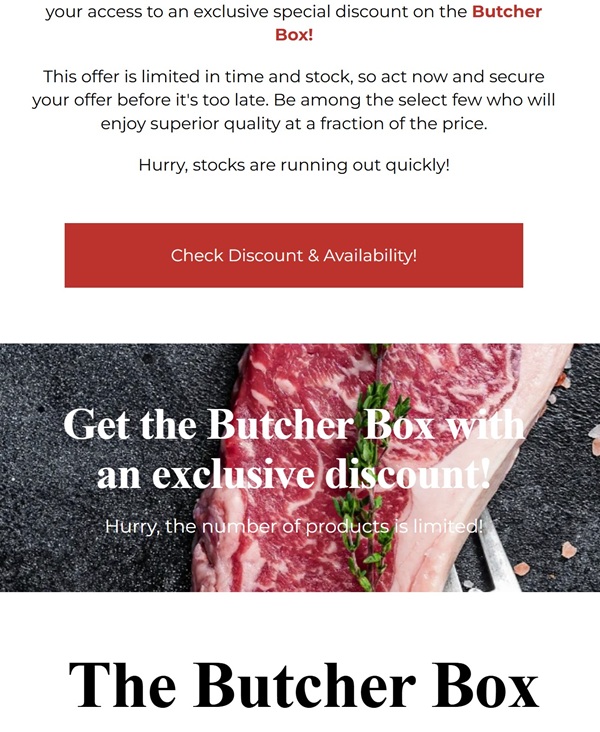This screenshot has width=600, height=732.
Task: Open the exclusive discount steak banner
Action: (300, 467)
